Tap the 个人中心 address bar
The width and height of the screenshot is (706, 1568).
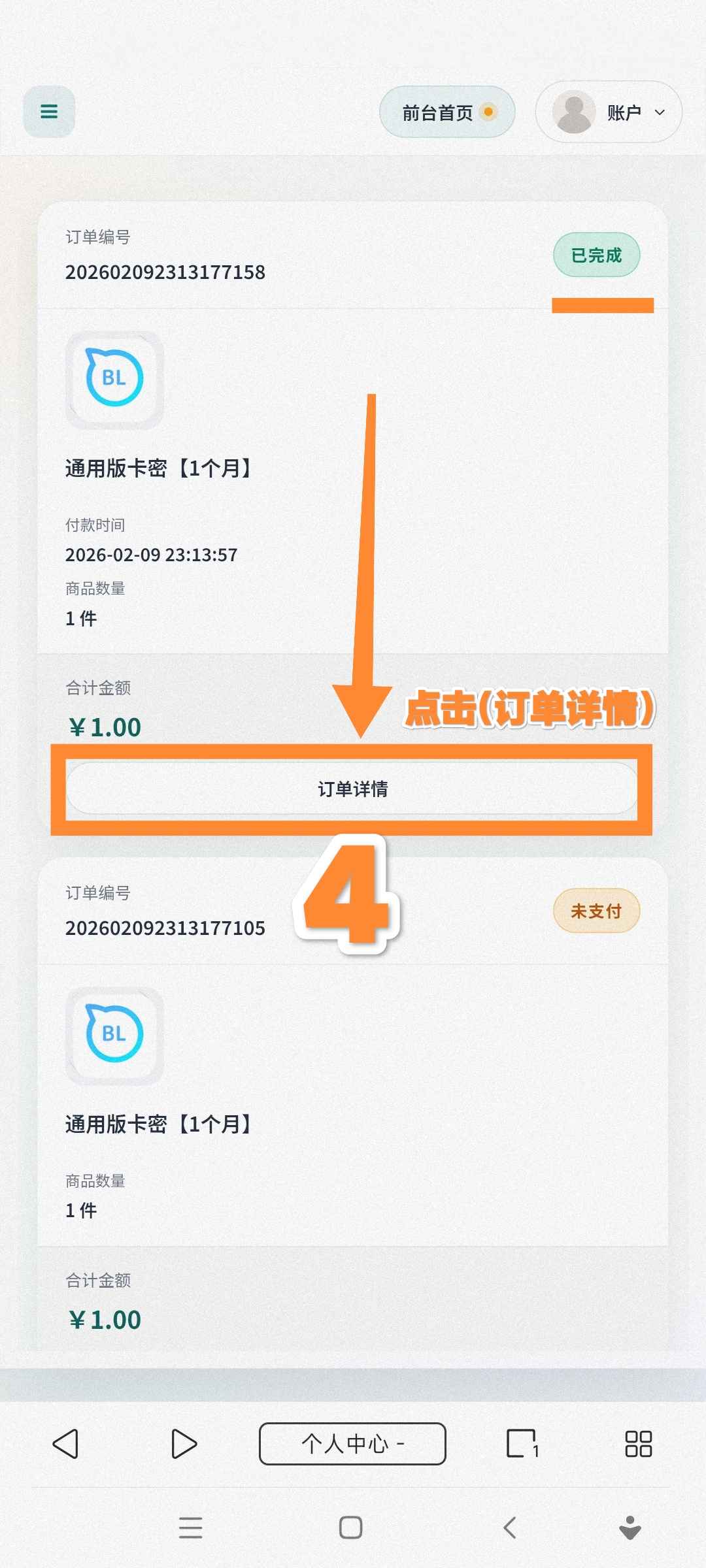(x=352, y=1444)
